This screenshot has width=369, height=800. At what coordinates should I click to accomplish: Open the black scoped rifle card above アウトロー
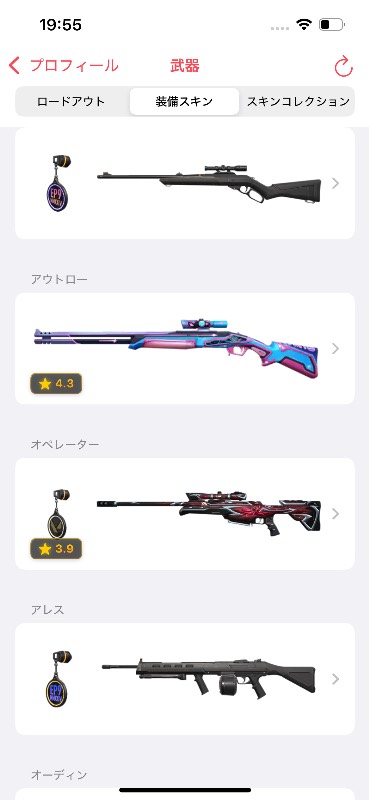pyautogui.click(x=185, y=183)
